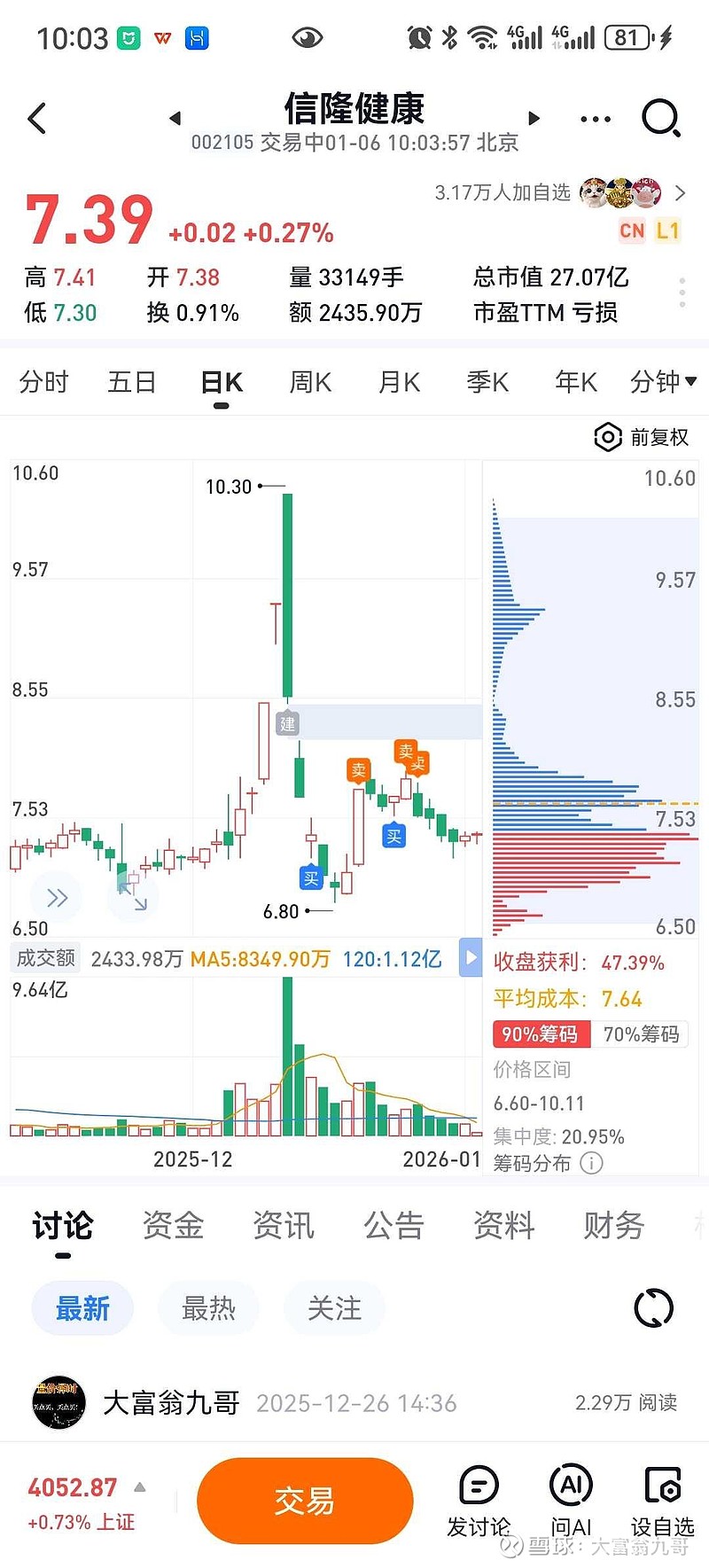Go back with the top-left arrow

(x=37, y=119)
